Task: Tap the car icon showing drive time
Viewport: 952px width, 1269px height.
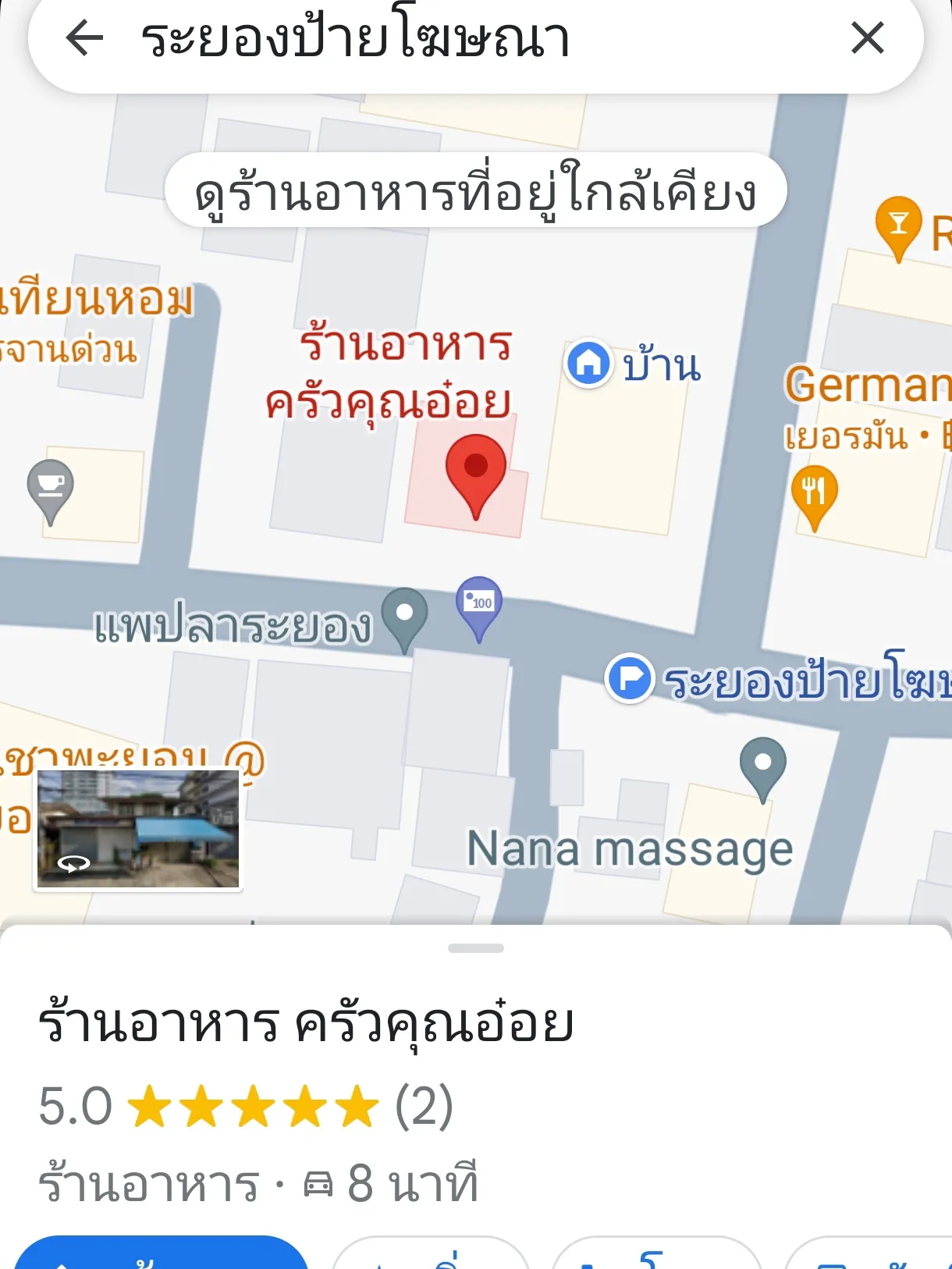Action: pos(318,1183)
